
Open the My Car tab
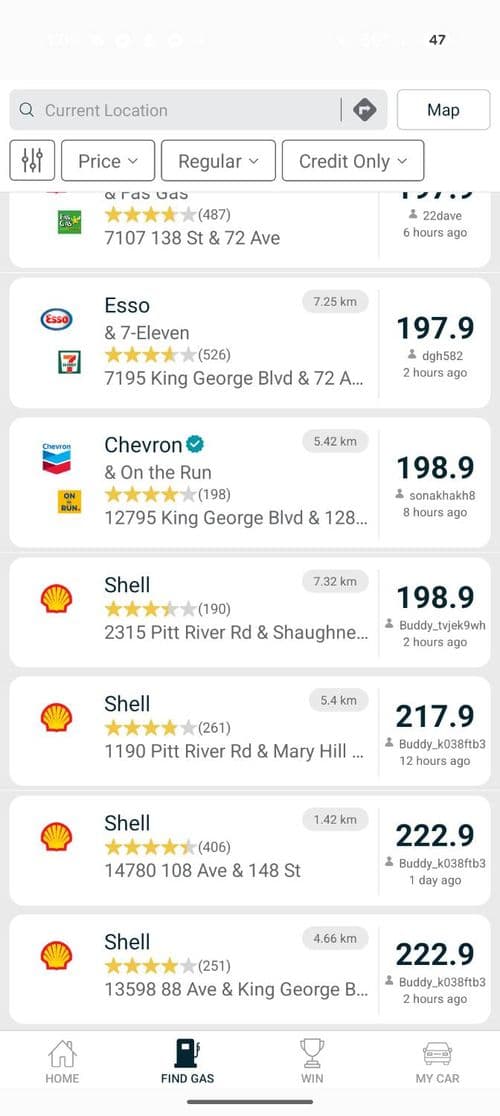click(437, 1062)
